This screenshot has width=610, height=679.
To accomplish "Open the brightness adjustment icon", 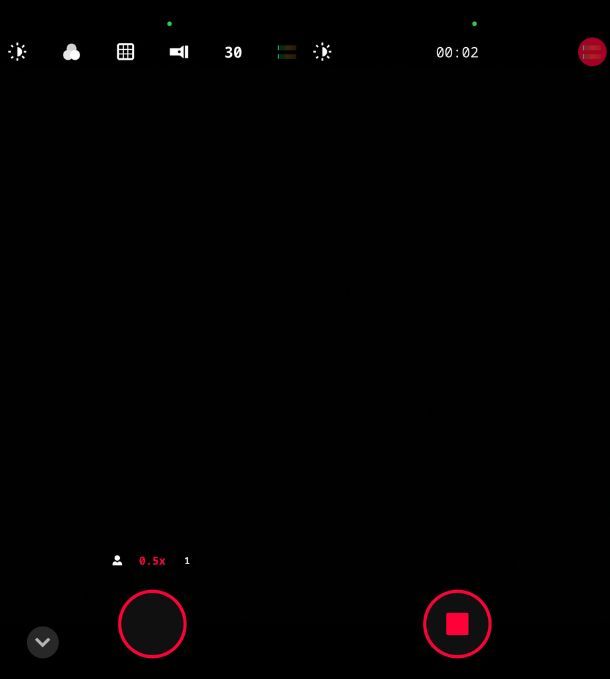I will tap(18, 52).
